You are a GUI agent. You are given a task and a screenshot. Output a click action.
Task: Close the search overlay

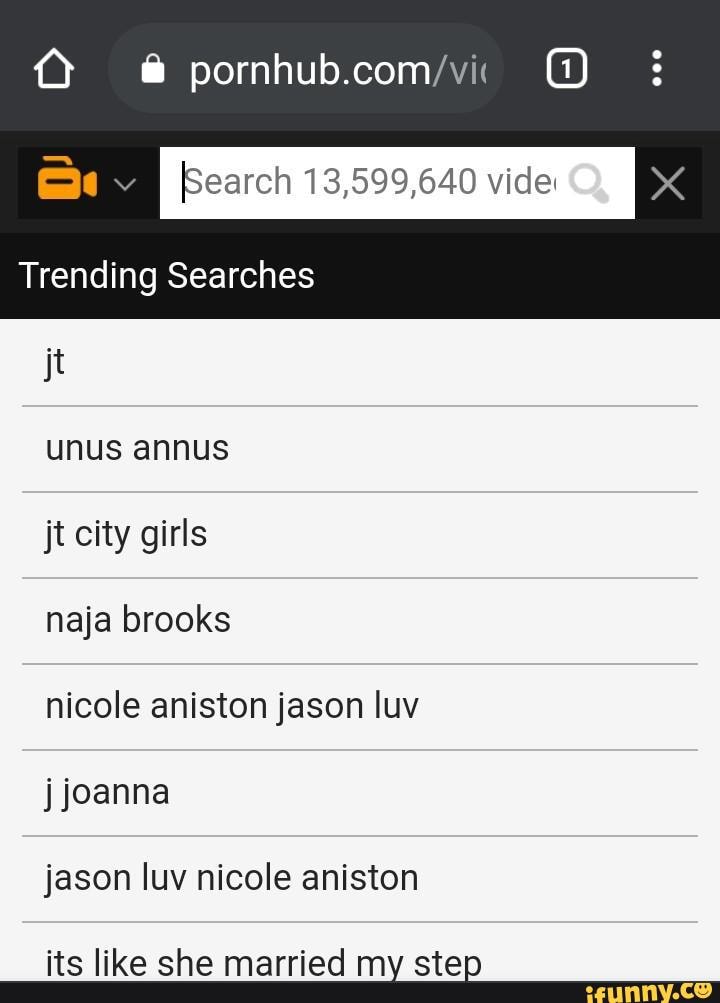tap(668, 183)
